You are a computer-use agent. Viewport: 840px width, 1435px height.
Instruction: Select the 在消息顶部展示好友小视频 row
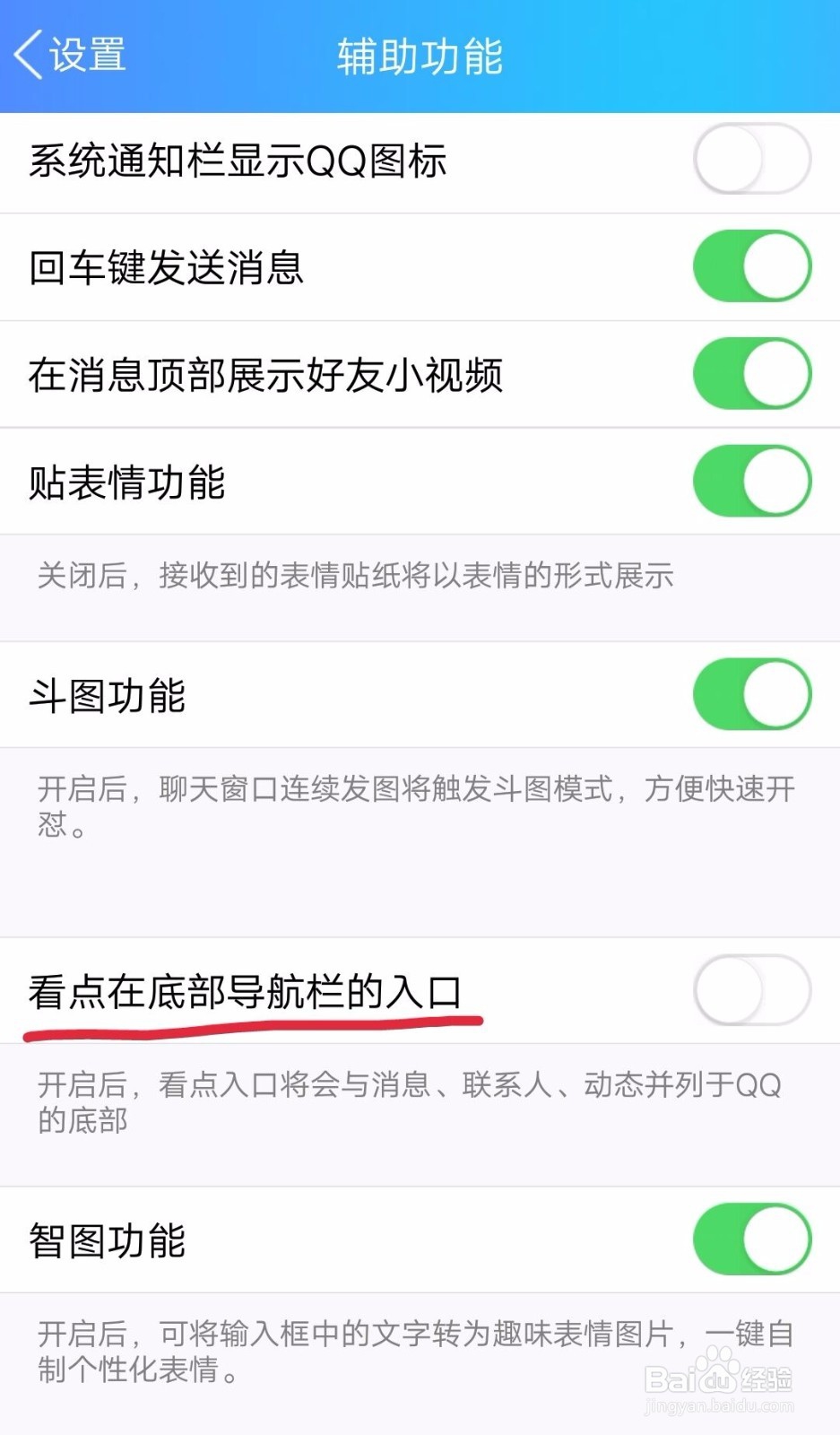coord(264,374)
